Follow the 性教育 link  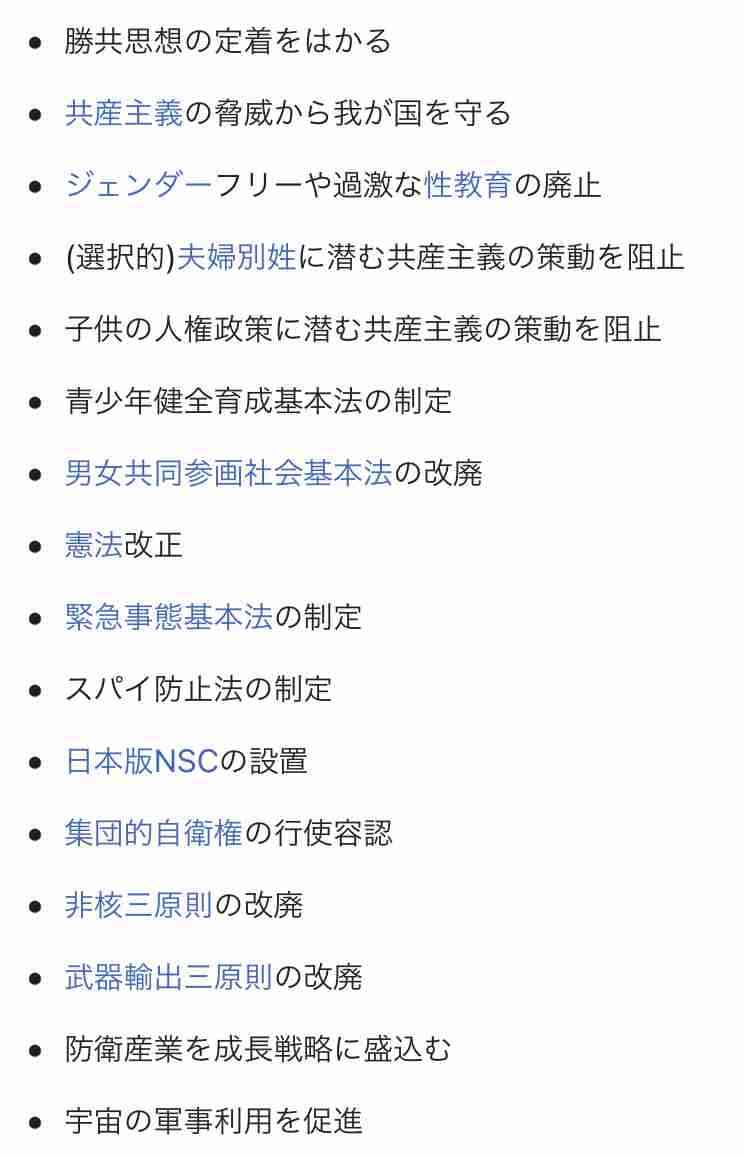point(467,186)
